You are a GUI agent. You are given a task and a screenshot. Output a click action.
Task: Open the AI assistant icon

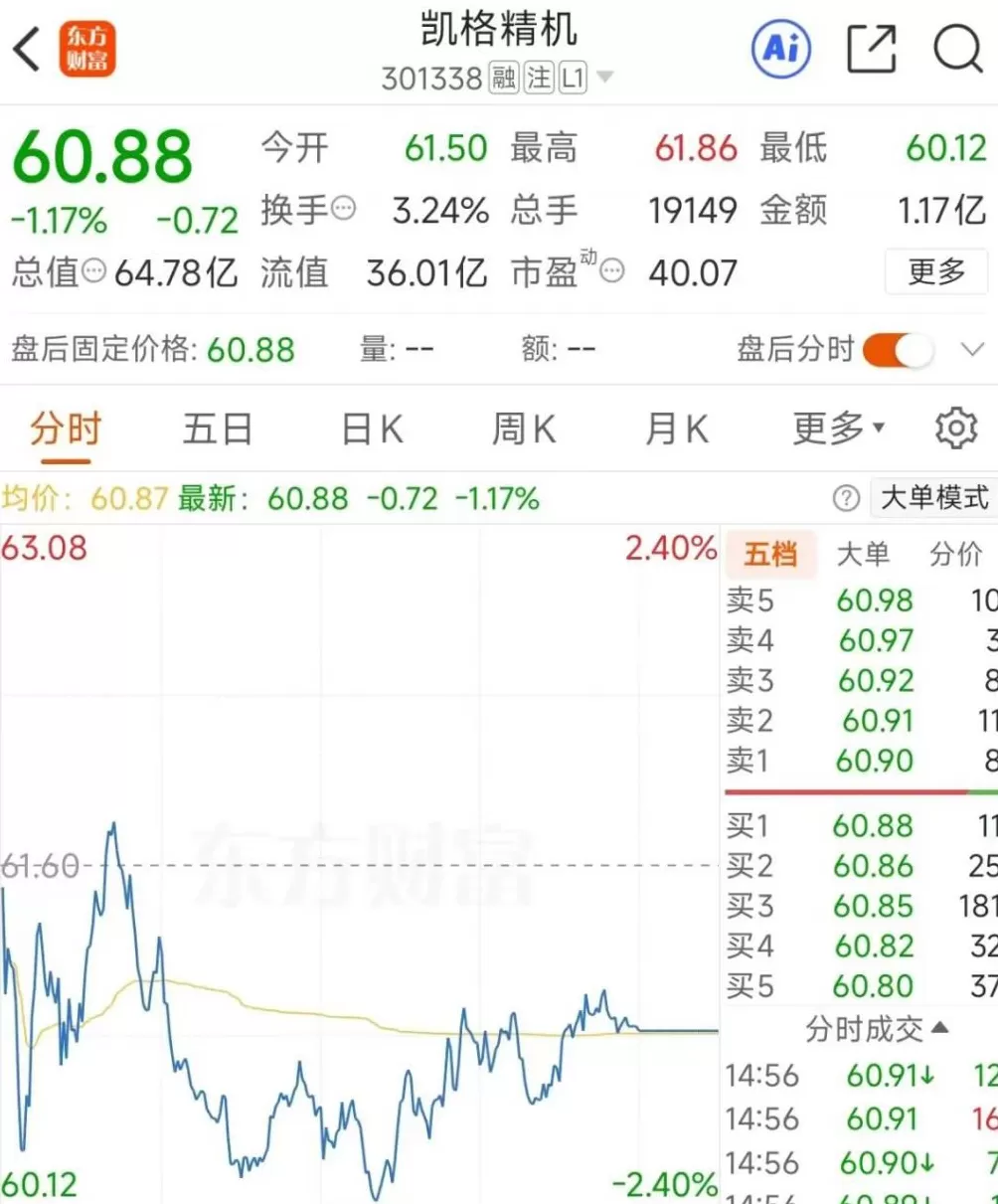click(783, 46)
